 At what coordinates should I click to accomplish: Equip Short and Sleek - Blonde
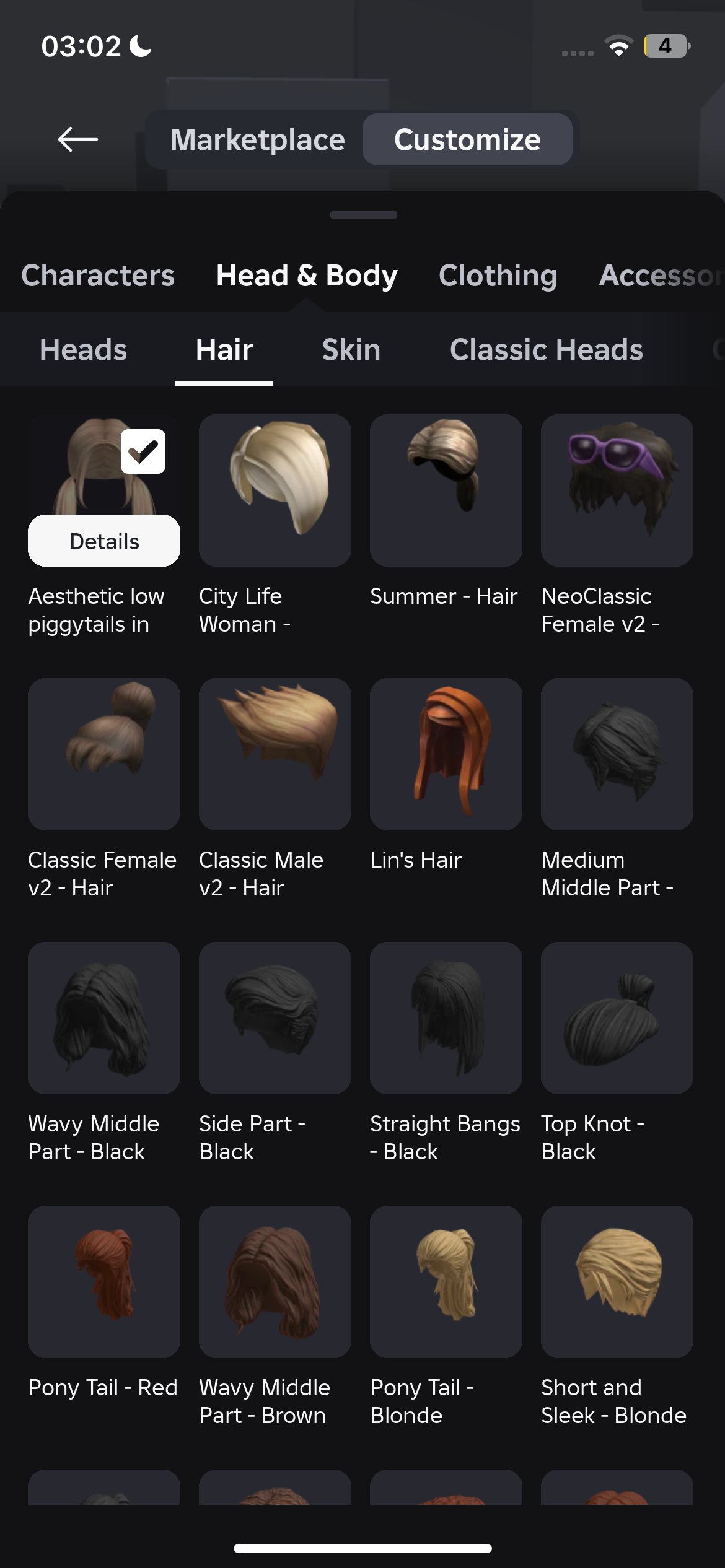[x=617, y=1282]
